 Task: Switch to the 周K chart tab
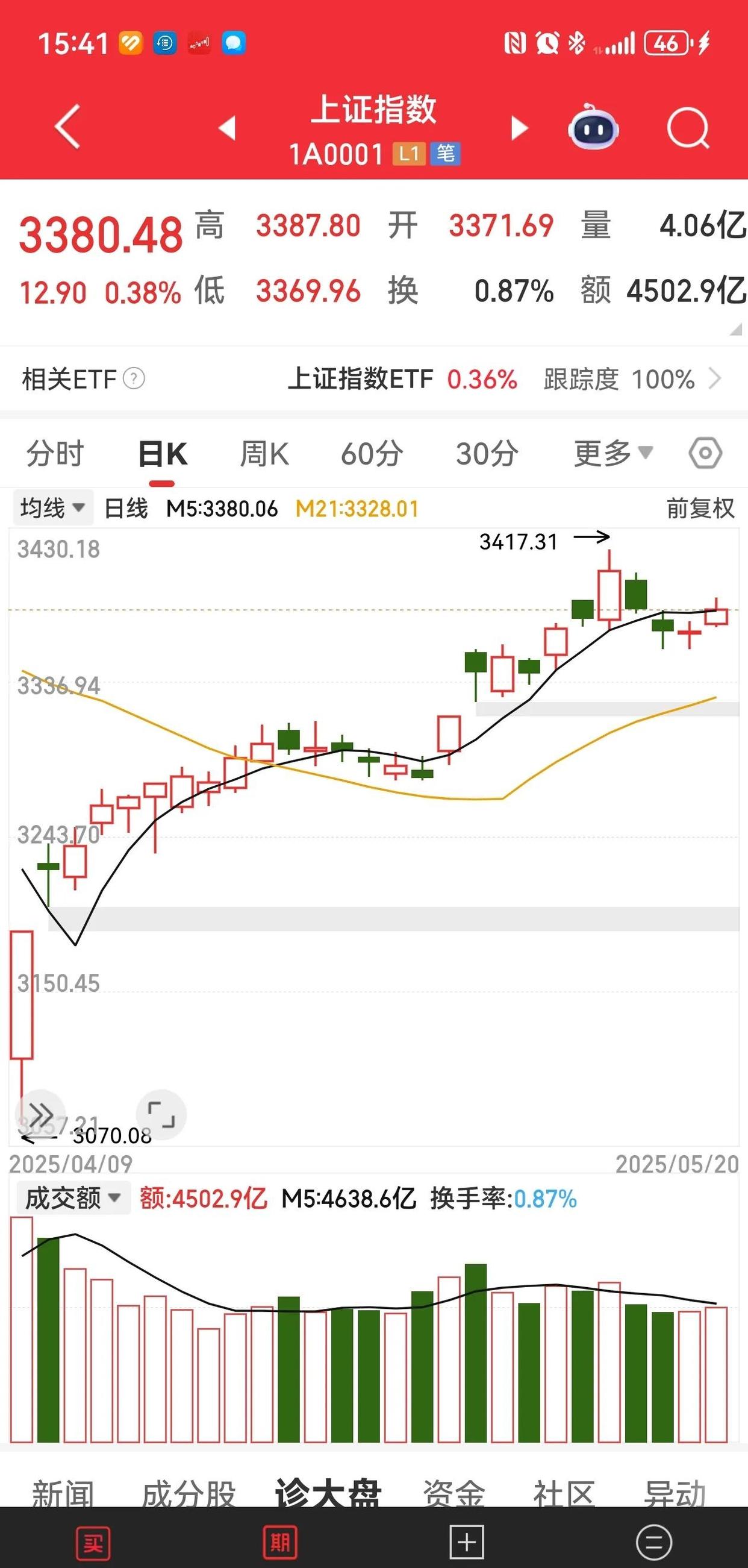tap(264, 454)
